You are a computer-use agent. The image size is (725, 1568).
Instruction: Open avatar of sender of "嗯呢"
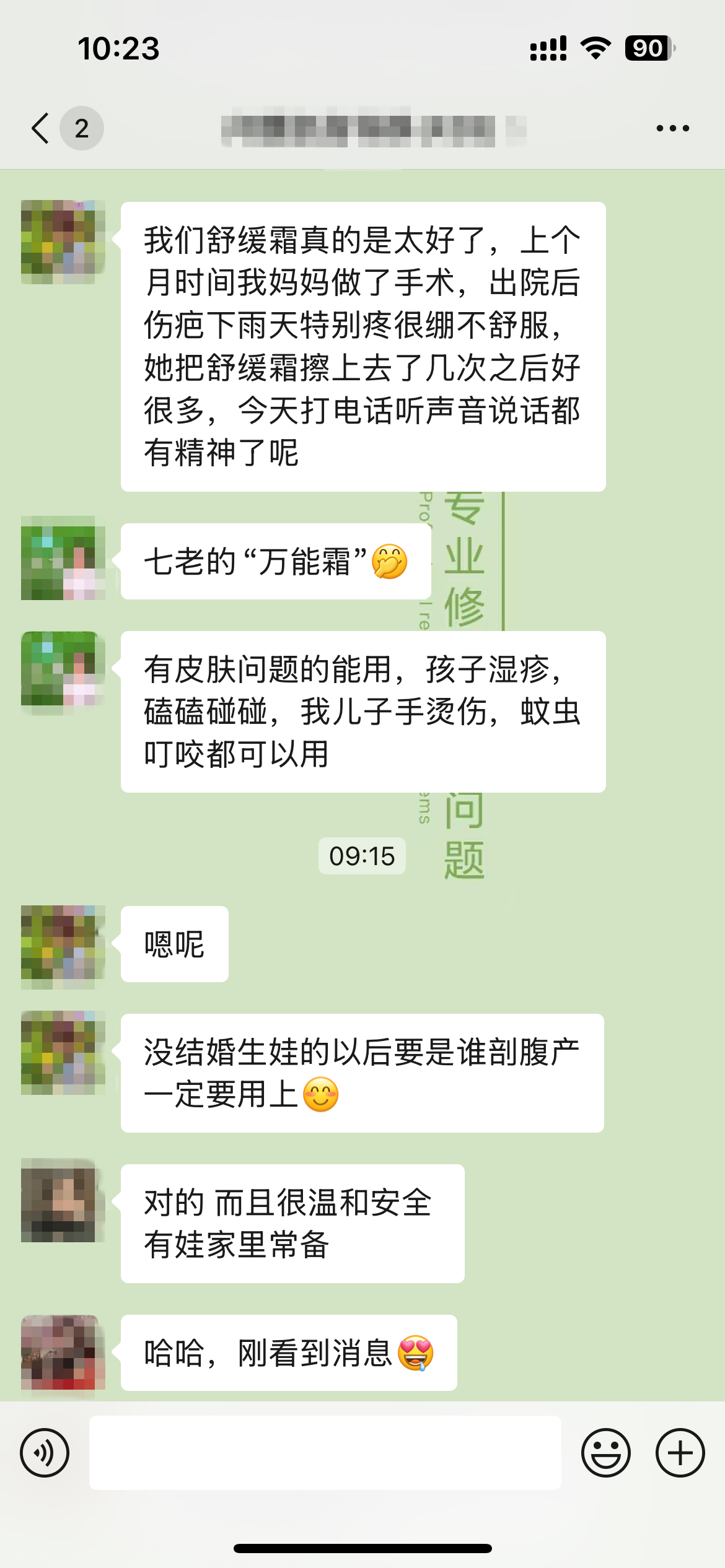pos(63,947)
